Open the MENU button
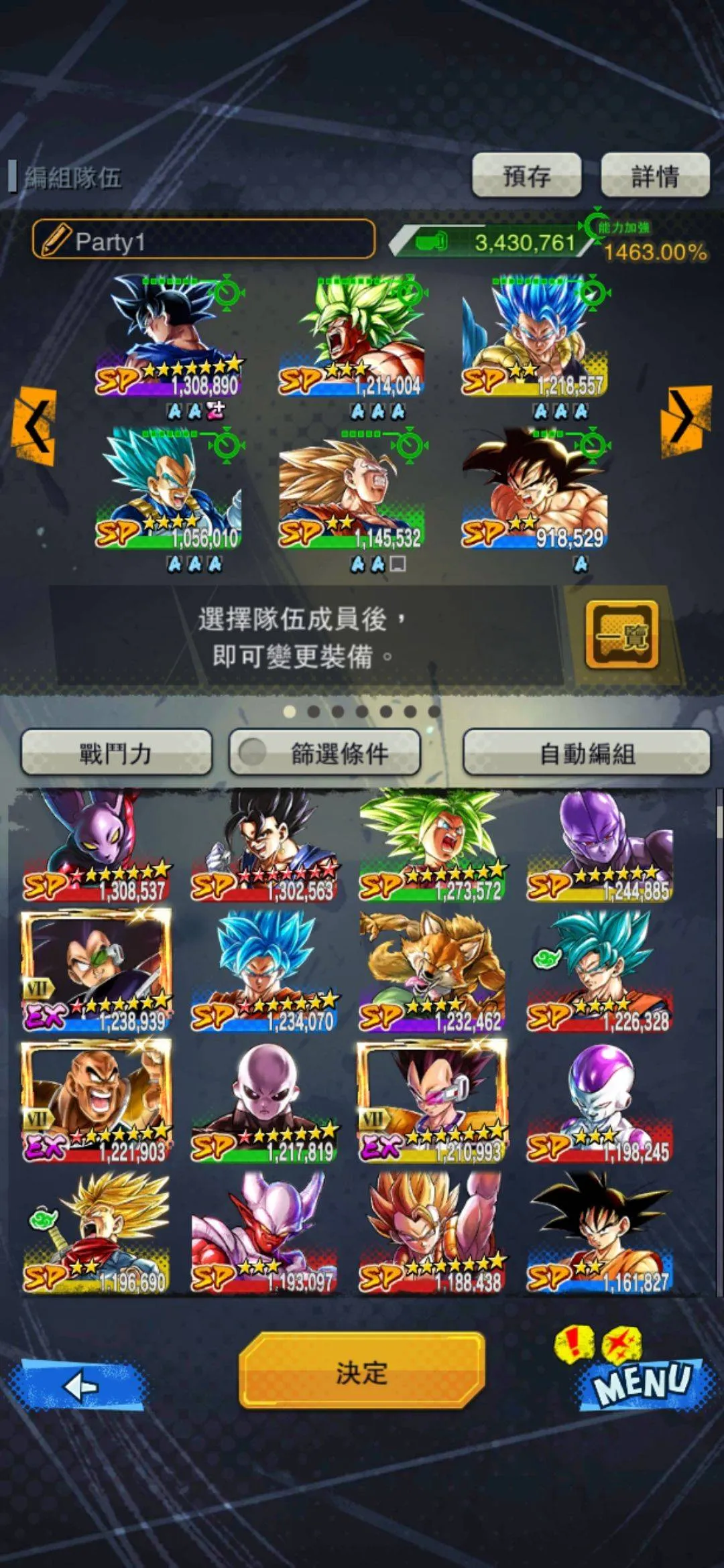Viewport: 724px width, 1568px height. [x=641, y=1383]
